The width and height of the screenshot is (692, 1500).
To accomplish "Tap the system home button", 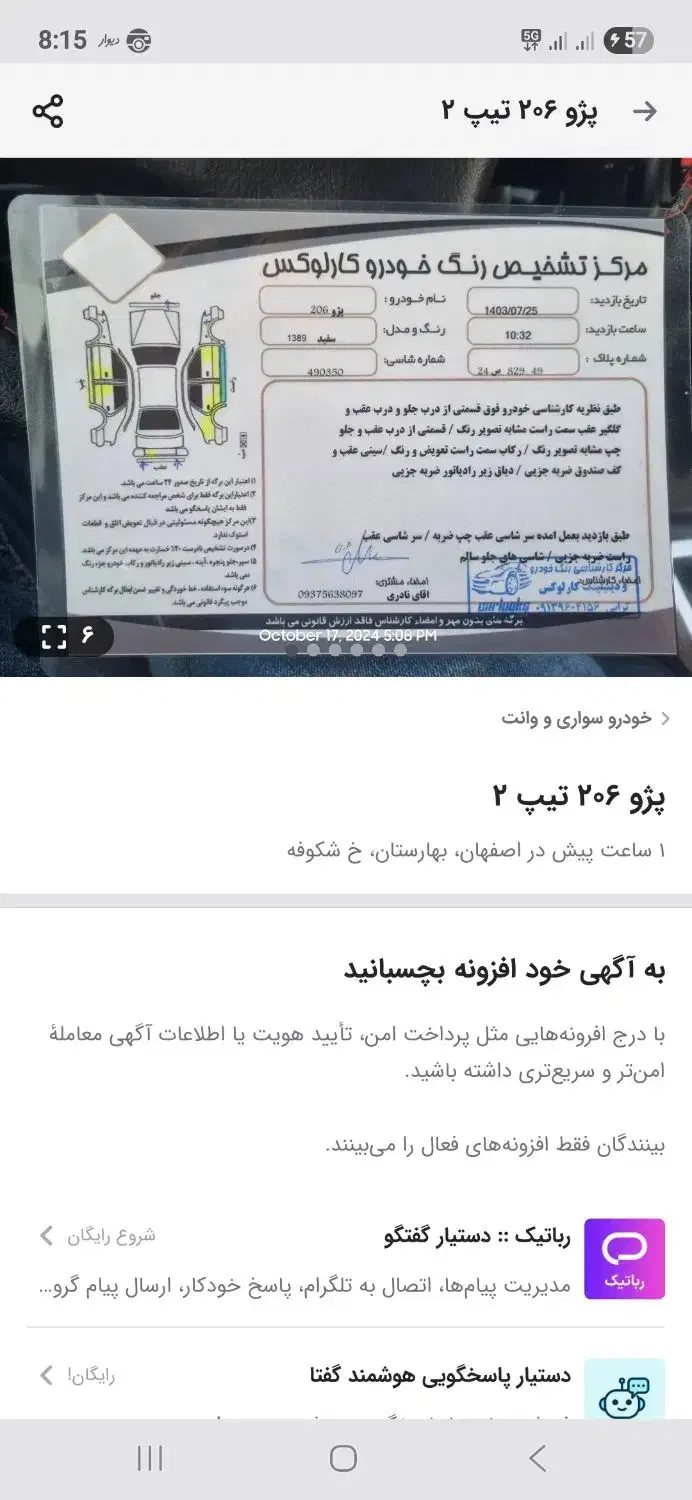I will [x=343, y=1459].
